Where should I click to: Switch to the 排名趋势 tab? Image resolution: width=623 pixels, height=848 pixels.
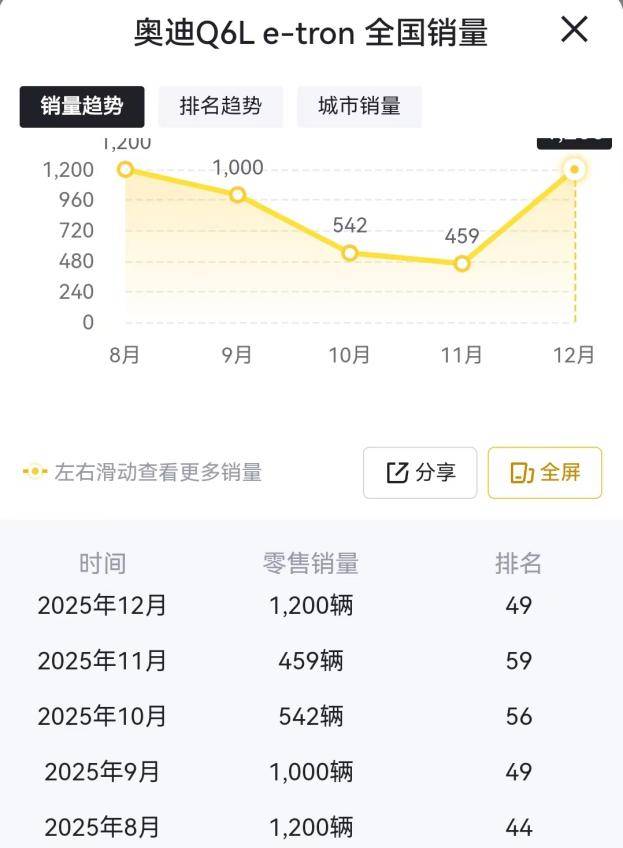point(220,107)
